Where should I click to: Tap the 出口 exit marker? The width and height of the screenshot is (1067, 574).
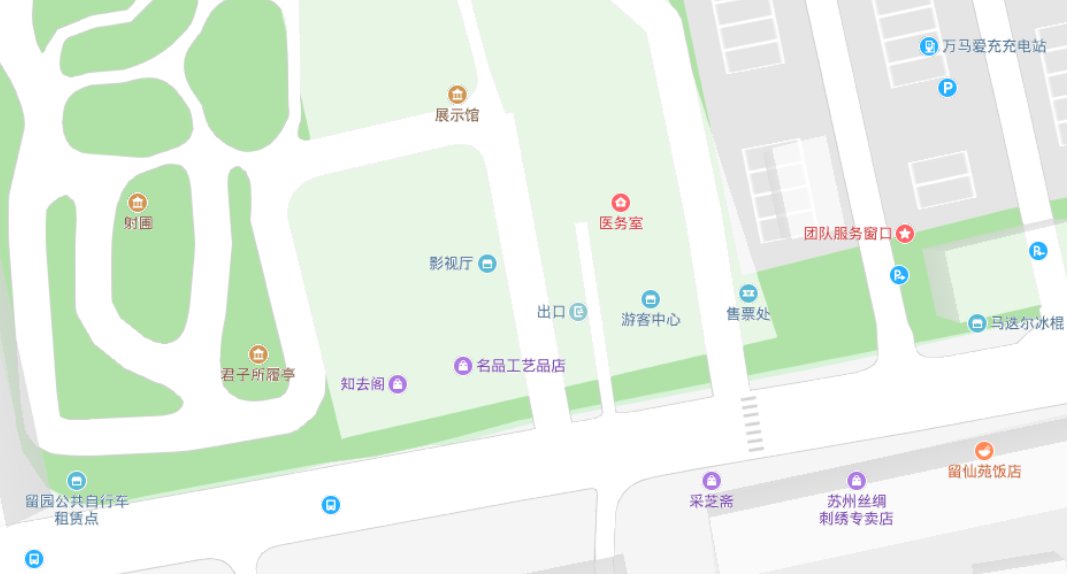point(578,312)
